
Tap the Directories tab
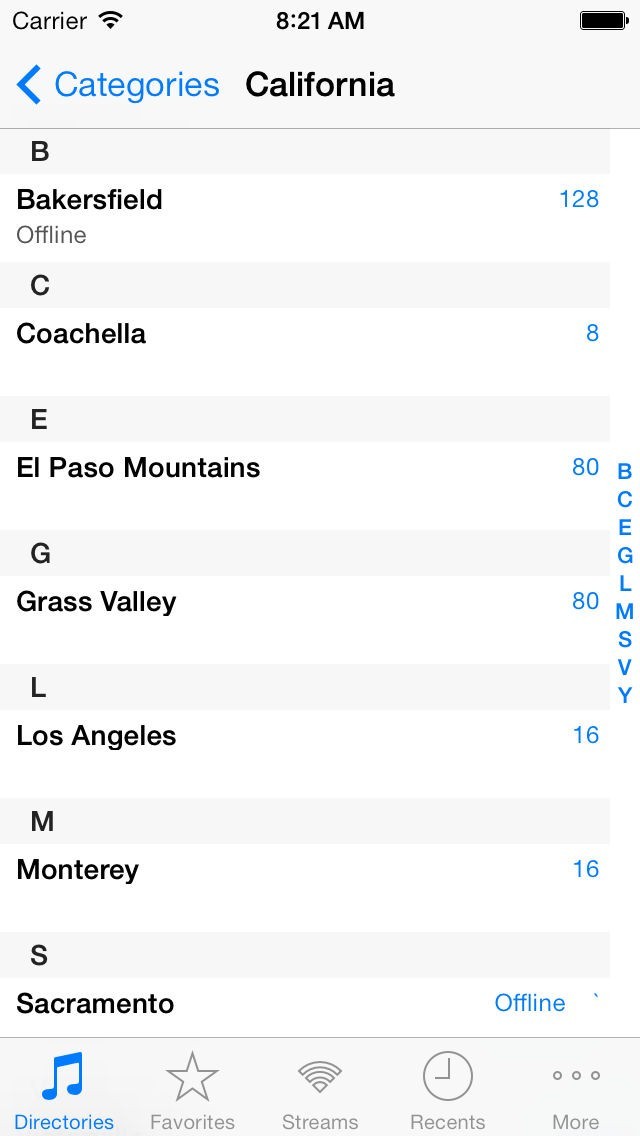pos(64,1090)
